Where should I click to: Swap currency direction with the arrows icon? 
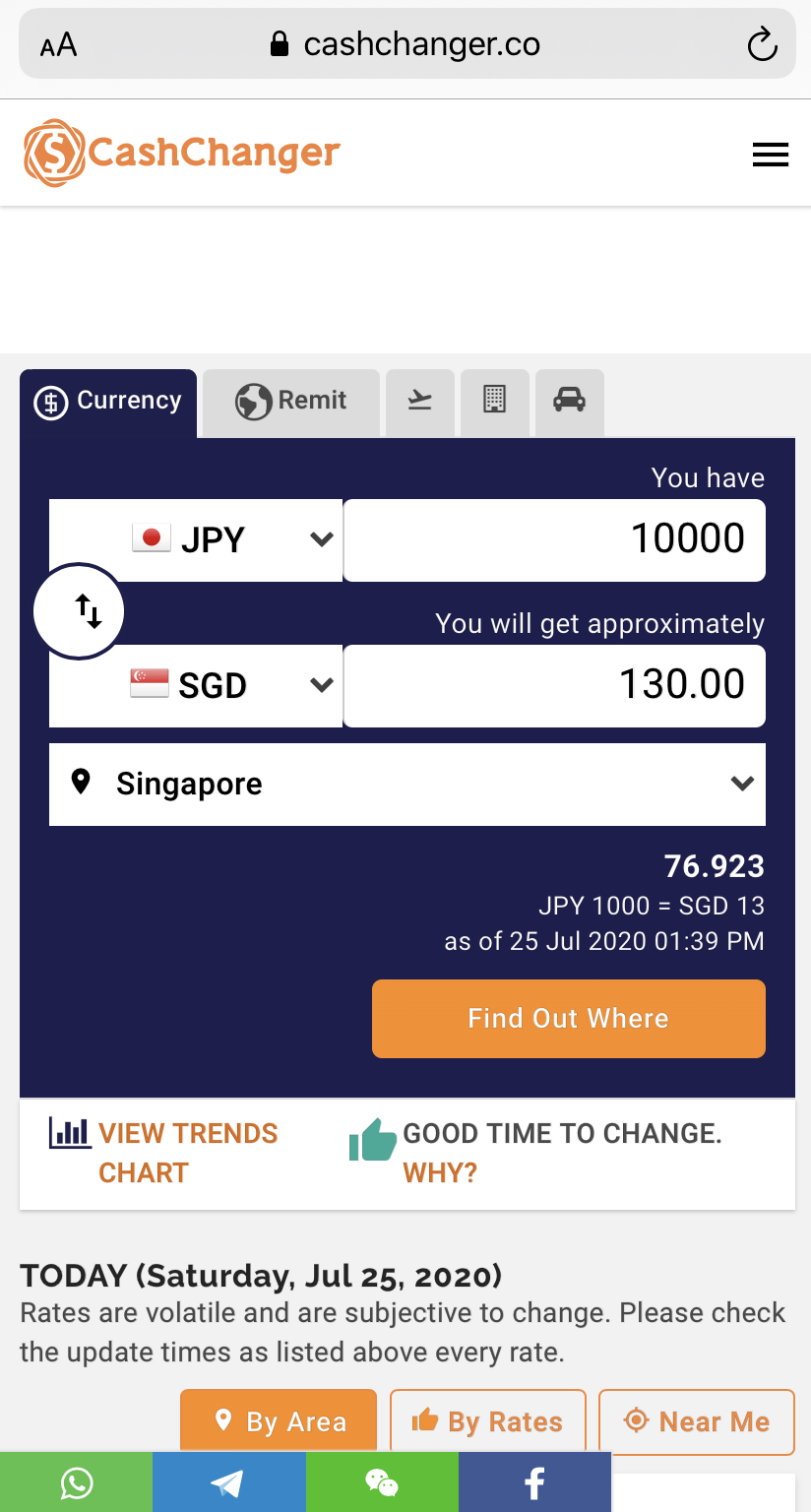coord(79,610)
